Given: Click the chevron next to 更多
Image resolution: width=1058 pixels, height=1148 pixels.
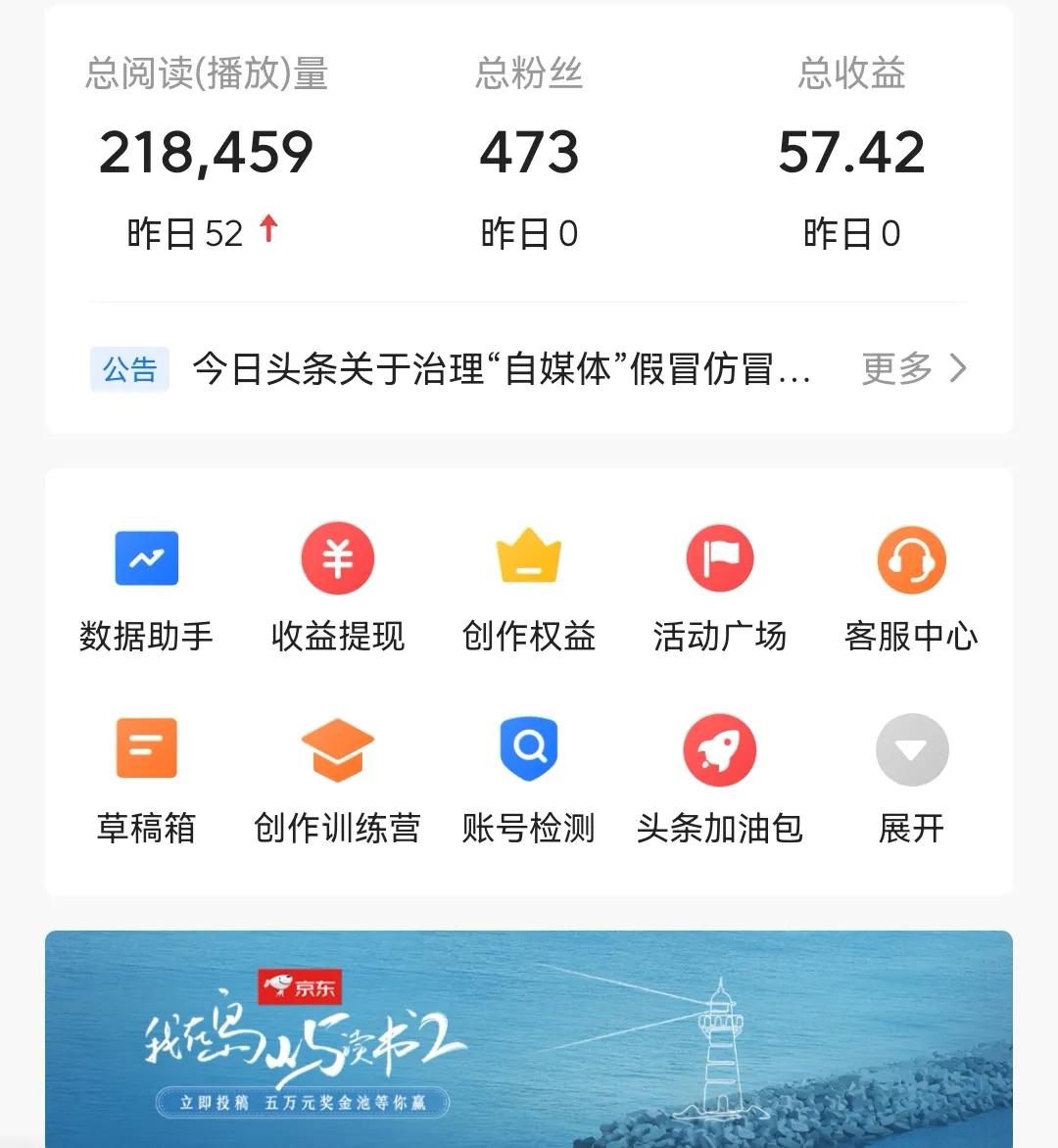Looking at the screenshot, I should click(x=957, y=369).
